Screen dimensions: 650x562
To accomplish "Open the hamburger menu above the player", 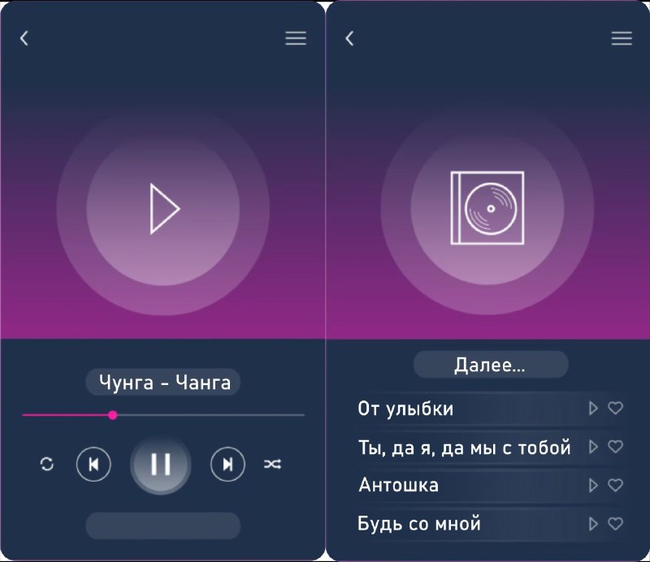I will tap(296, 38).
